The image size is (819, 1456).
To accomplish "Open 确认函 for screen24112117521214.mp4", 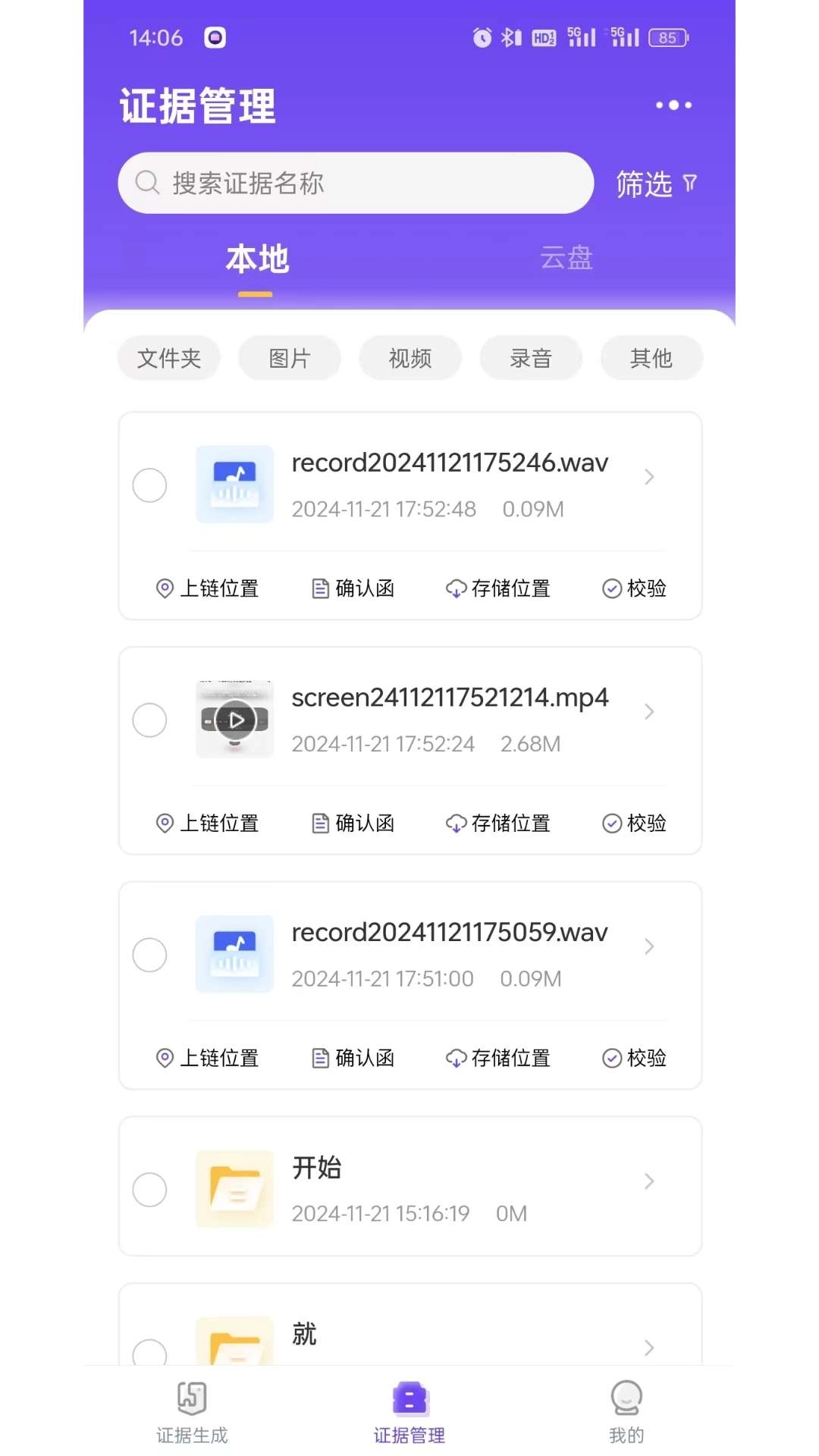I will pyautogui.click(x=353, y=823).
